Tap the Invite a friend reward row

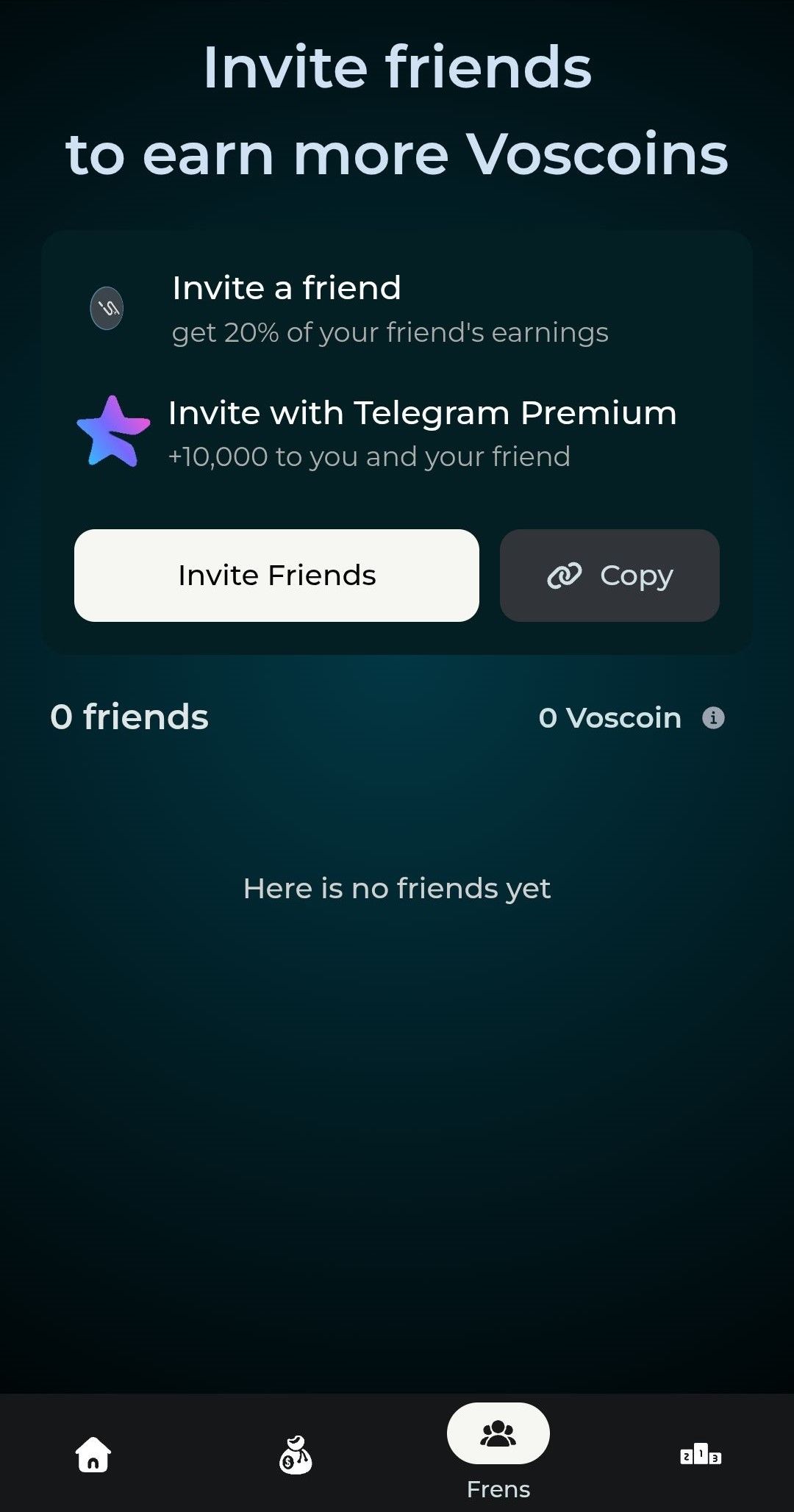click(286, 288)
